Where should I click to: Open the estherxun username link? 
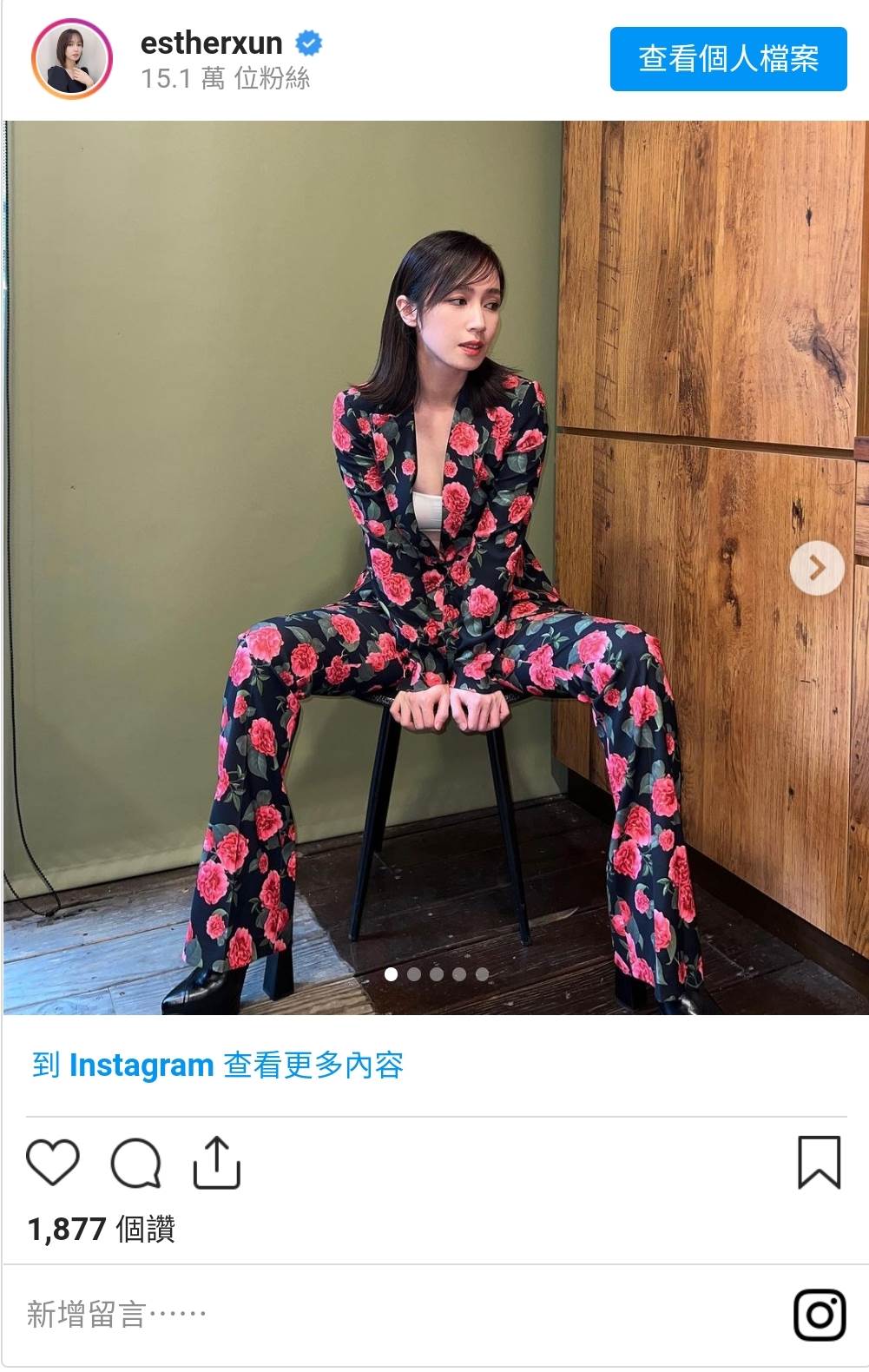click(211, 43)
